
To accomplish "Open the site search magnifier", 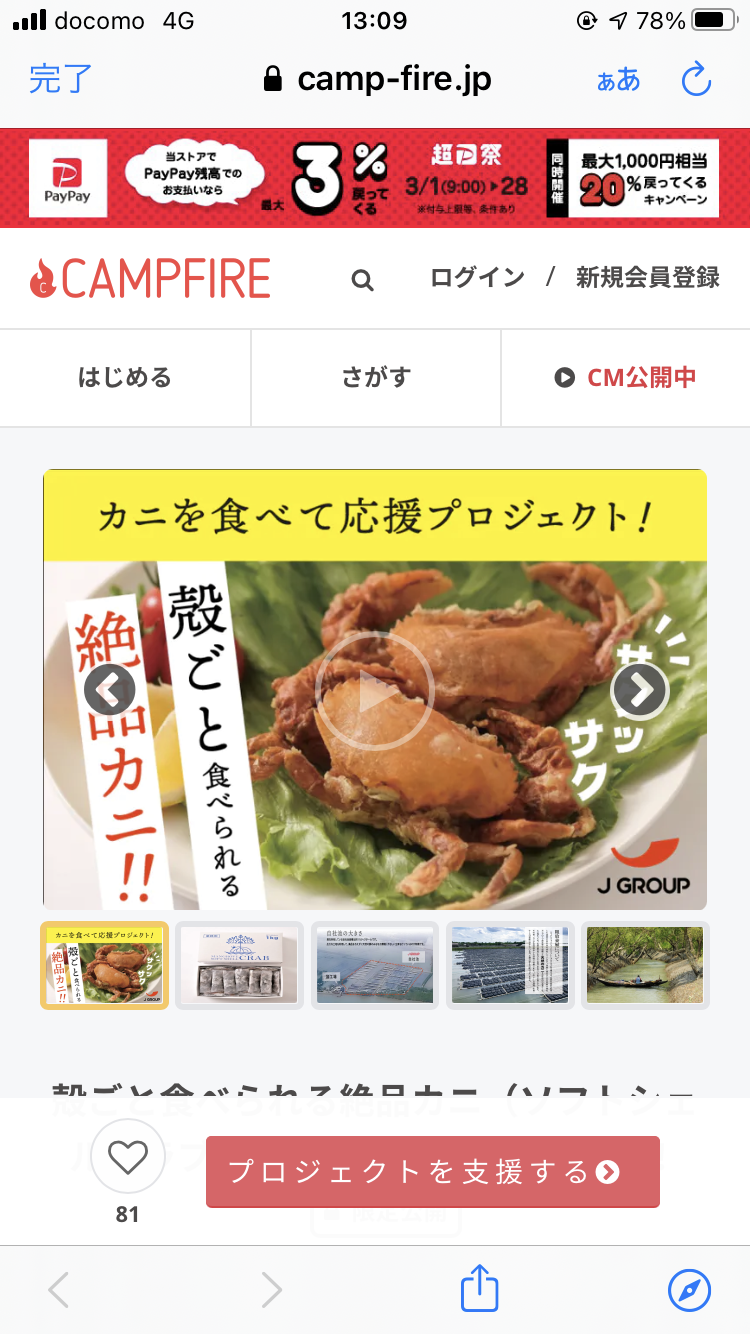I will (x=362, y=280).
